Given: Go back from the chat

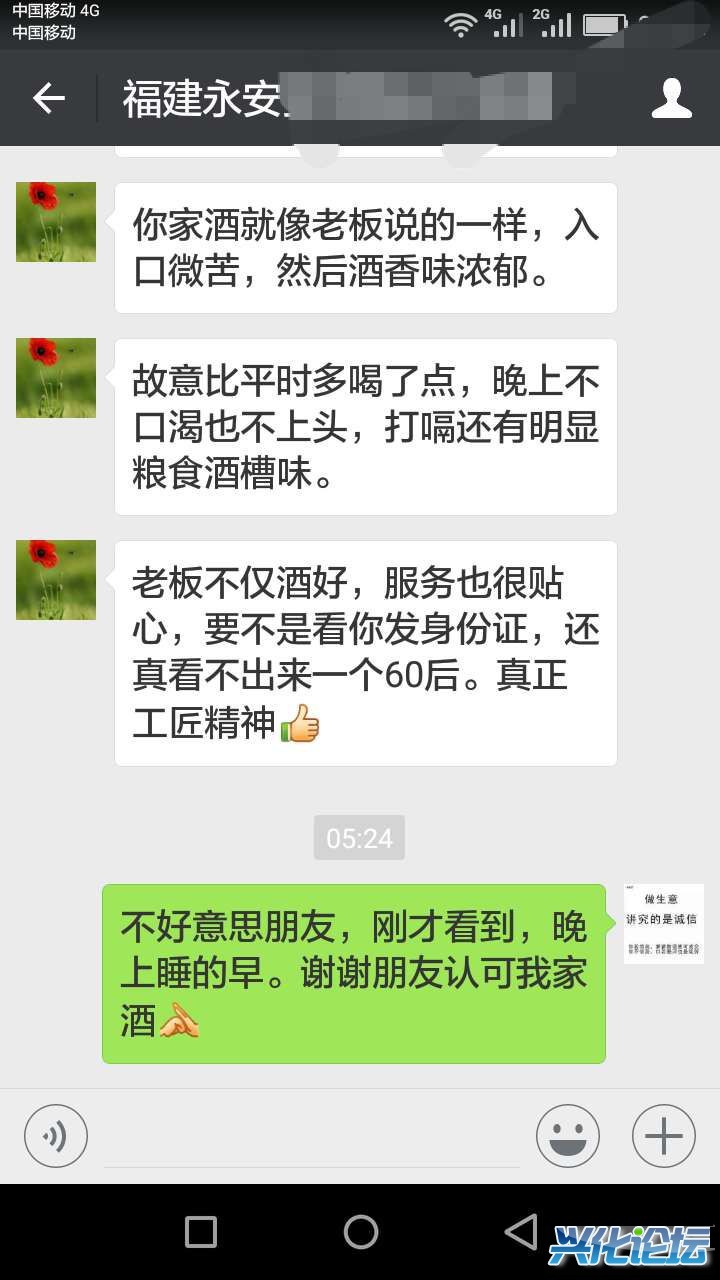Looking at the screenshot, I should (48, 98).
